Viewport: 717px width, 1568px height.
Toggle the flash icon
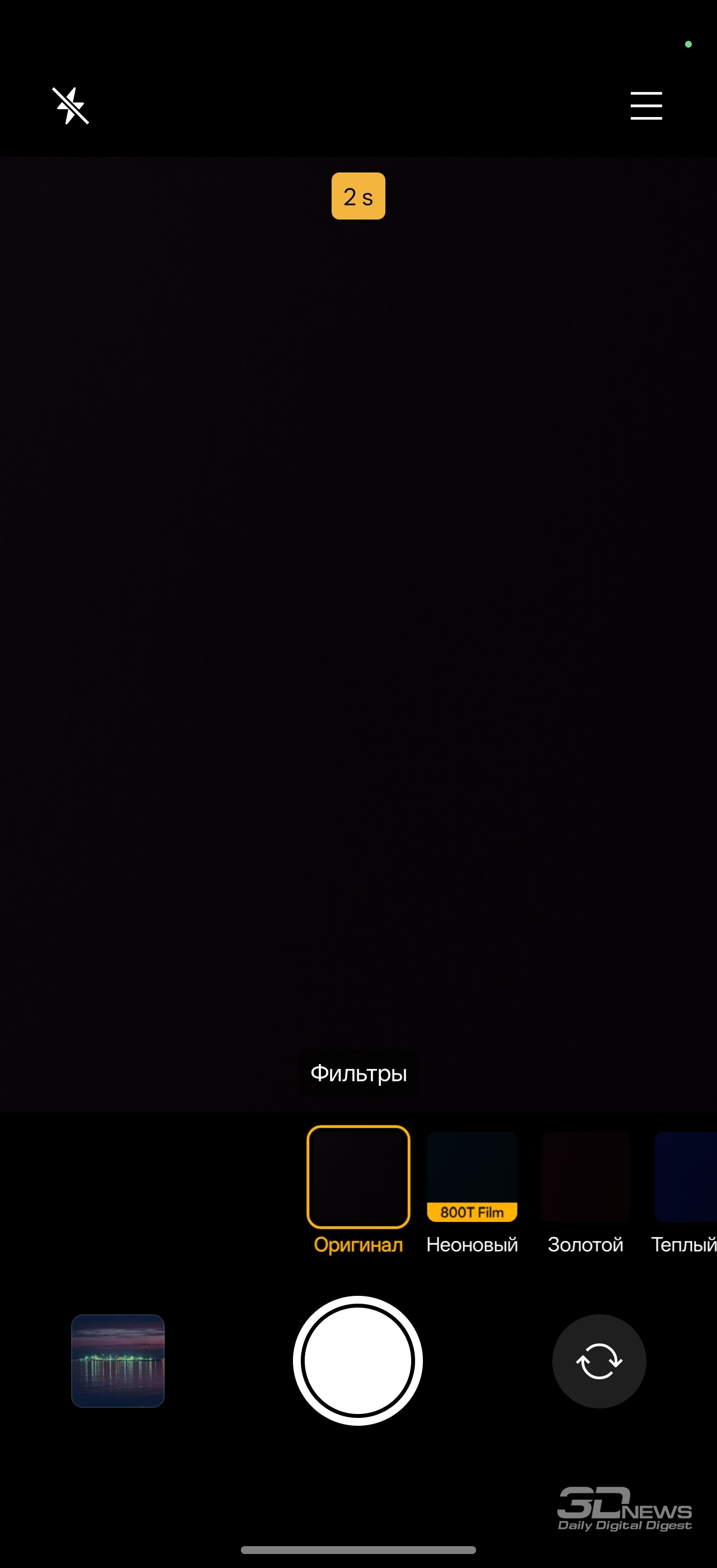71,106
